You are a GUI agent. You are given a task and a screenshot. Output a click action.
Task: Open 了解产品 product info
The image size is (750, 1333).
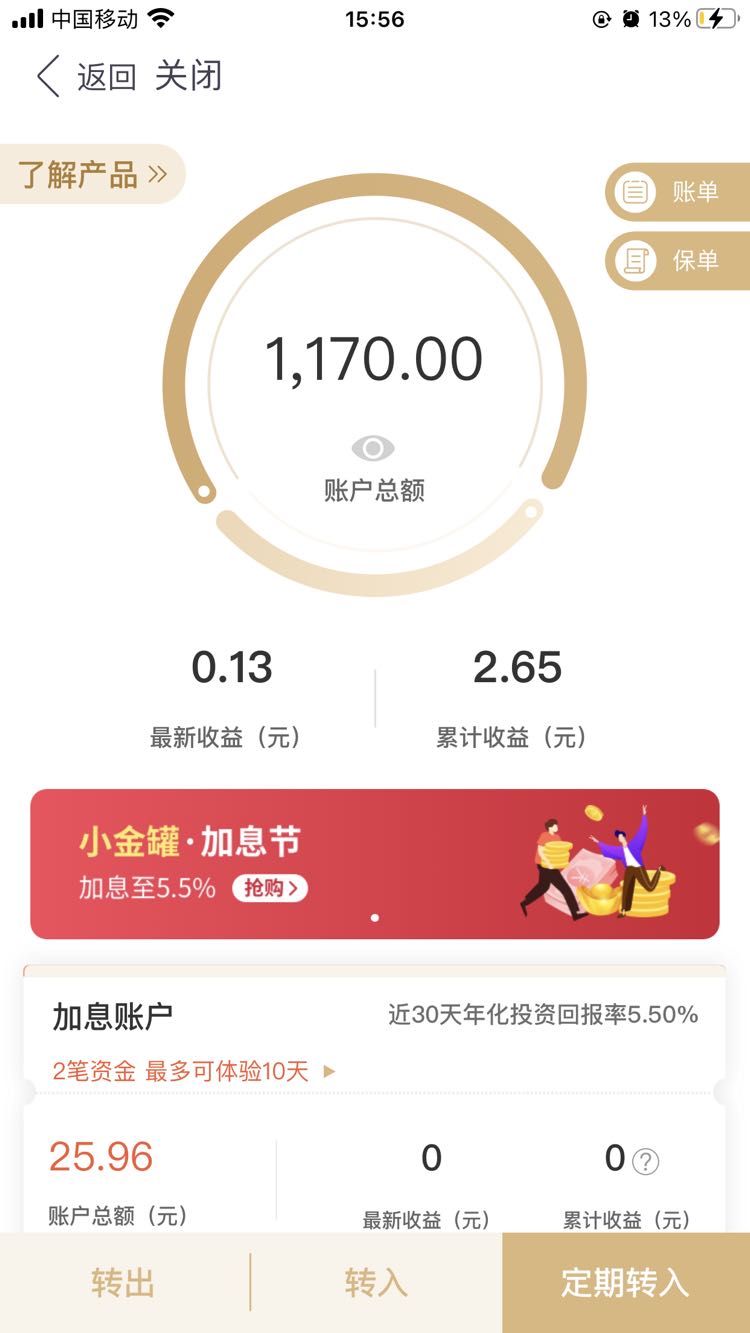[x=92, y=174]
